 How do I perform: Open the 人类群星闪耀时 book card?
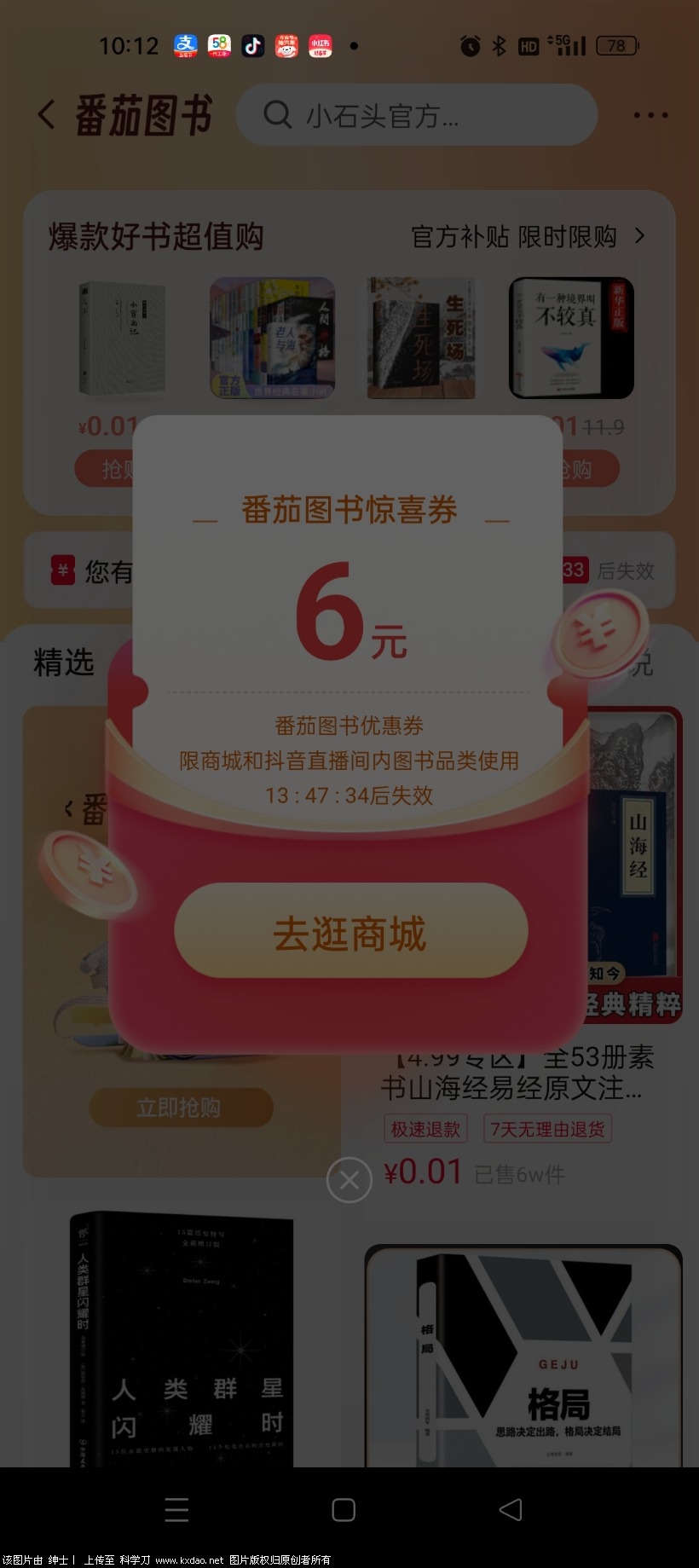[181, 1339]
